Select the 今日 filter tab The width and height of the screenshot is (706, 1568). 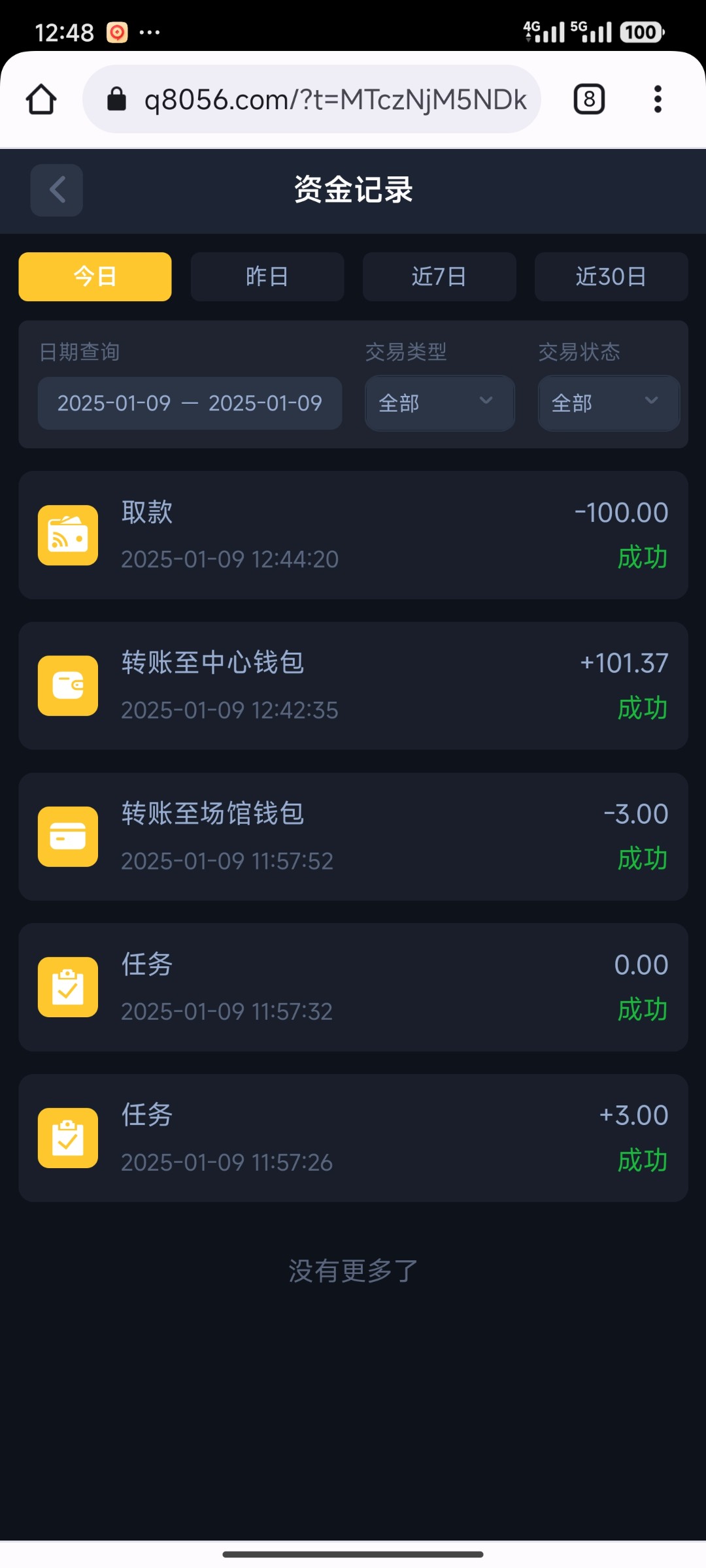click(95, 276)
